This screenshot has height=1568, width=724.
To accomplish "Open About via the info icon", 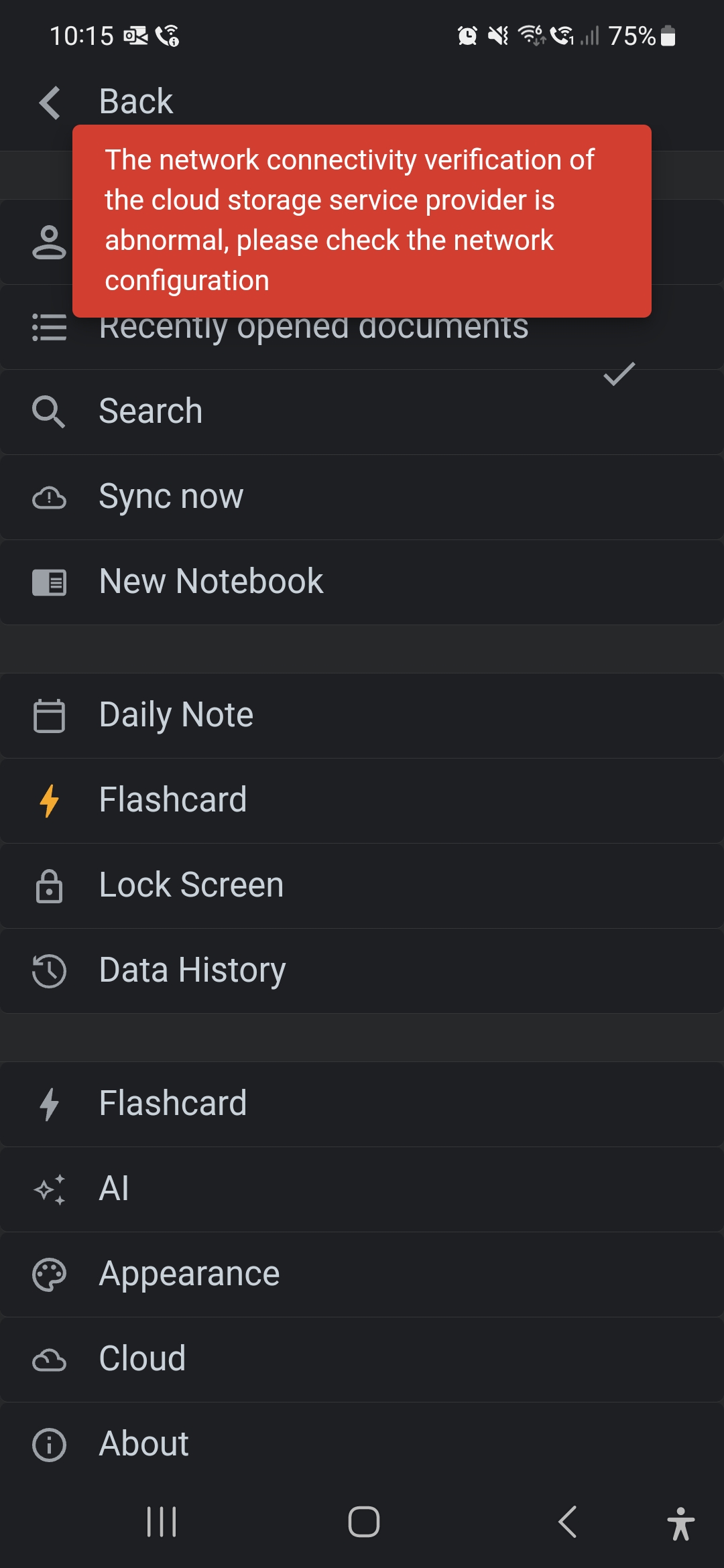I will coord(48,1444).
